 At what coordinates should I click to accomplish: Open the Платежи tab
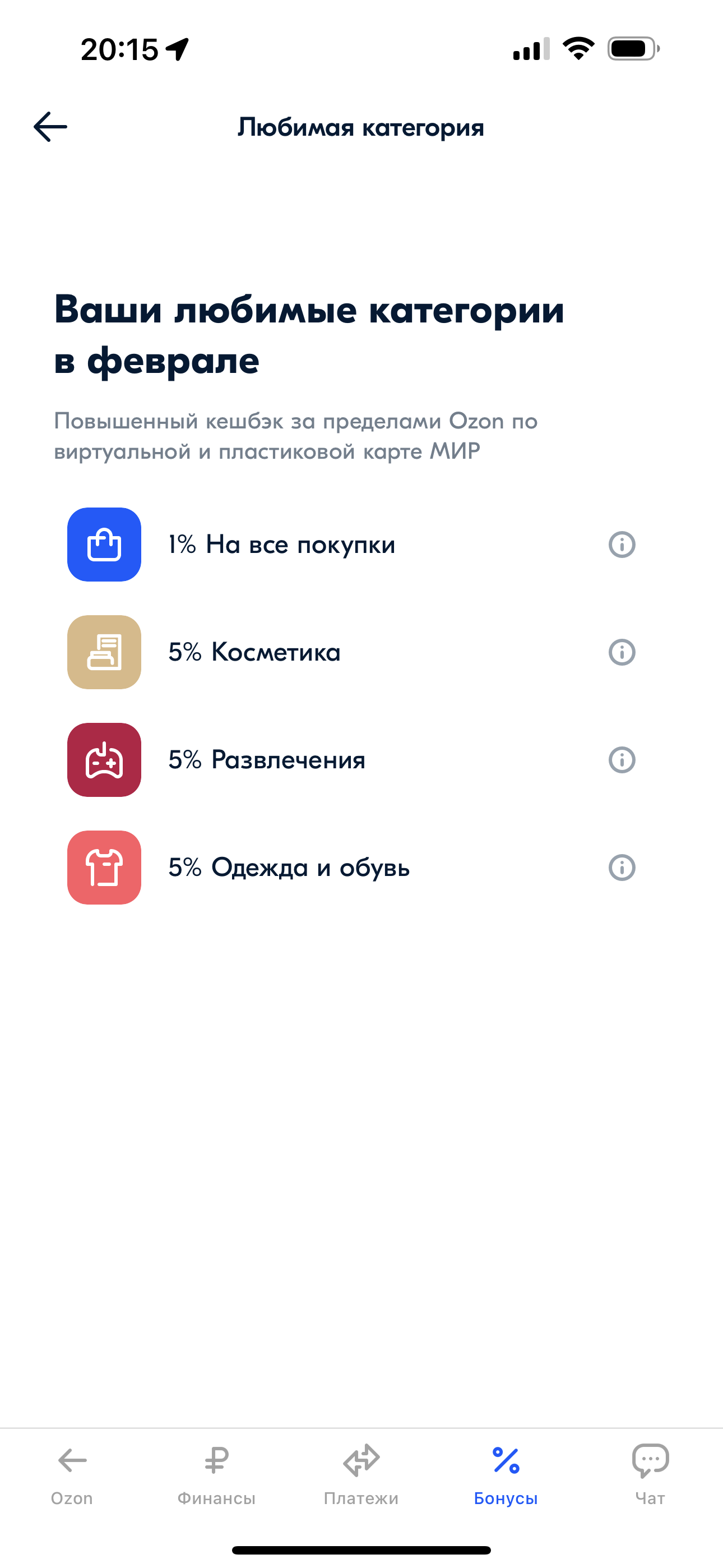click(x=361, y=1474)
